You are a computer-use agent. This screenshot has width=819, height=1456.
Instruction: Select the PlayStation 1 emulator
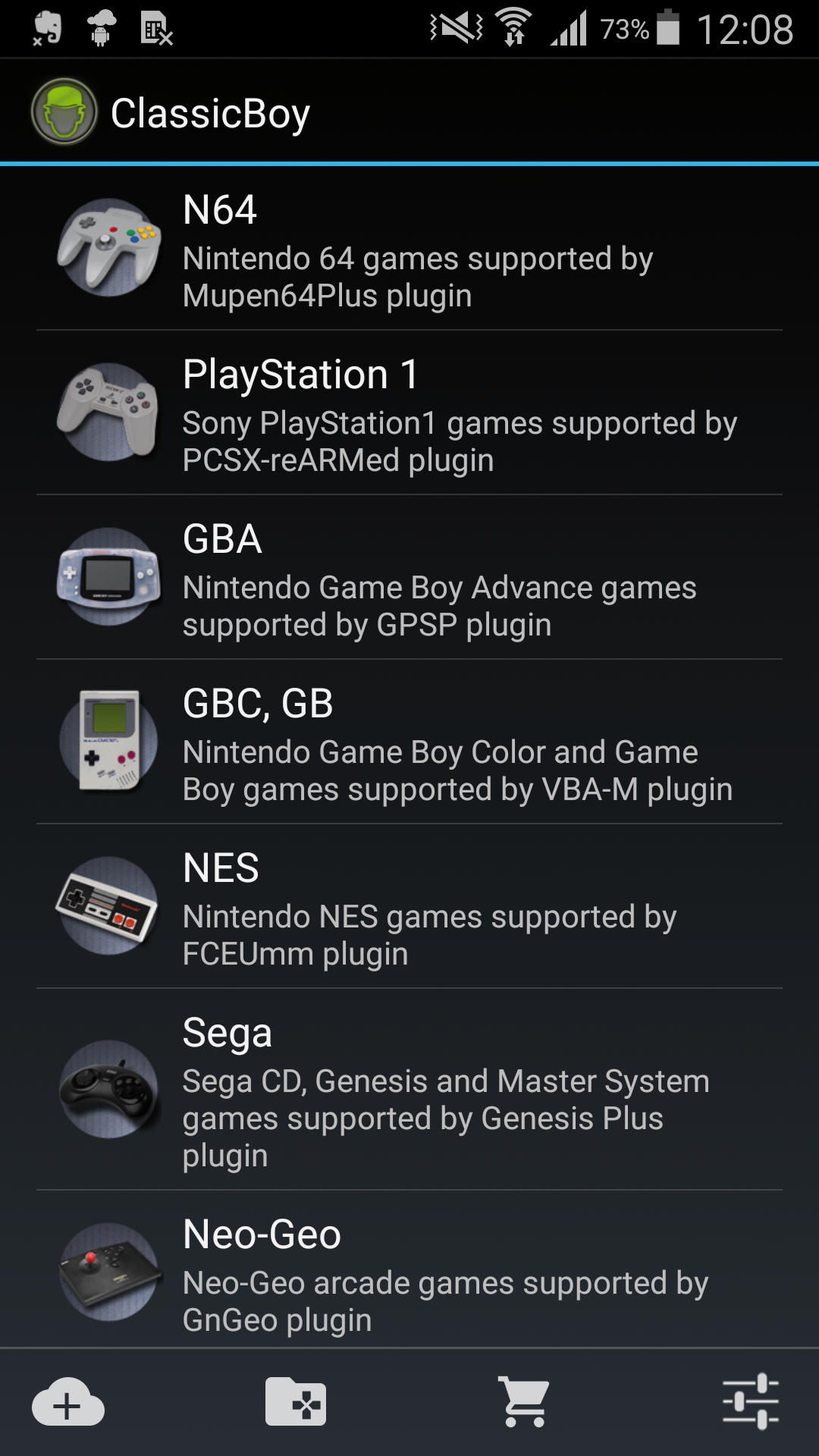(x=409, y=413)
